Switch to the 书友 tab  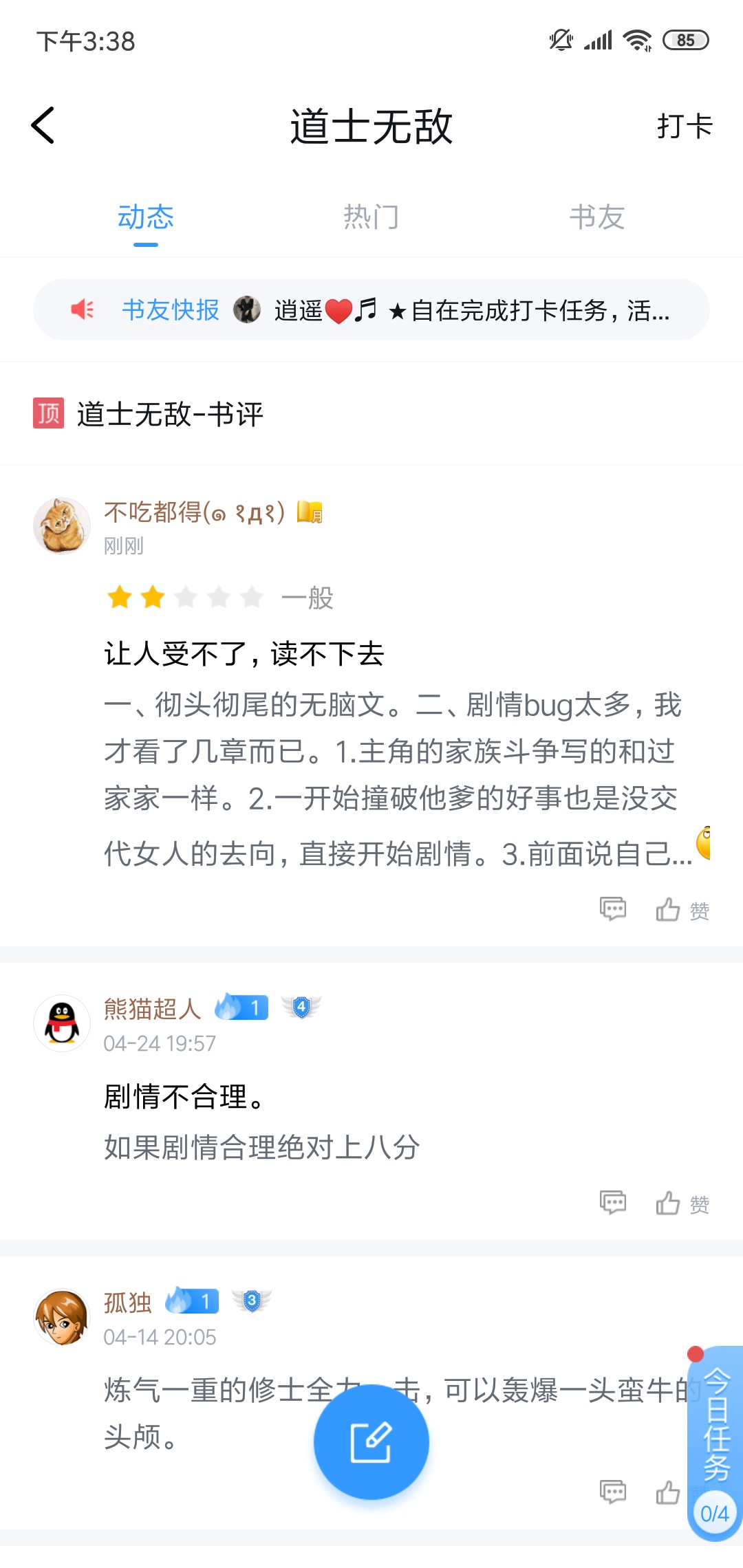596,217
